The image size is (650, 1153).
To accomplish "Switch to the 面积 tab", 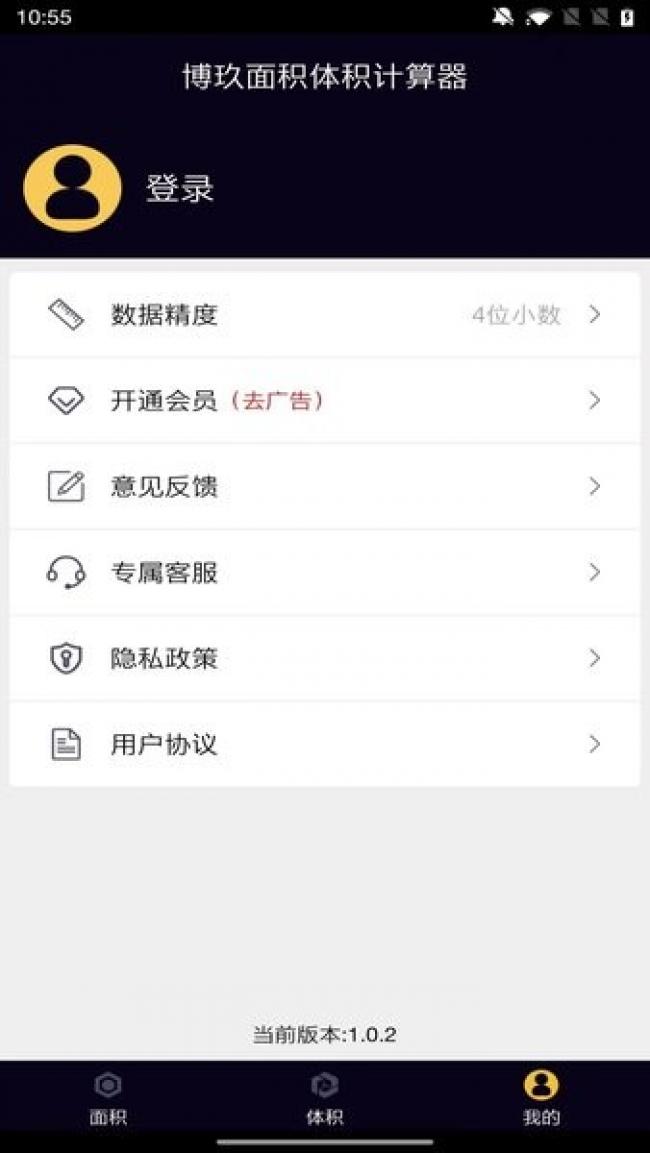I will [x=108, y=1098].
